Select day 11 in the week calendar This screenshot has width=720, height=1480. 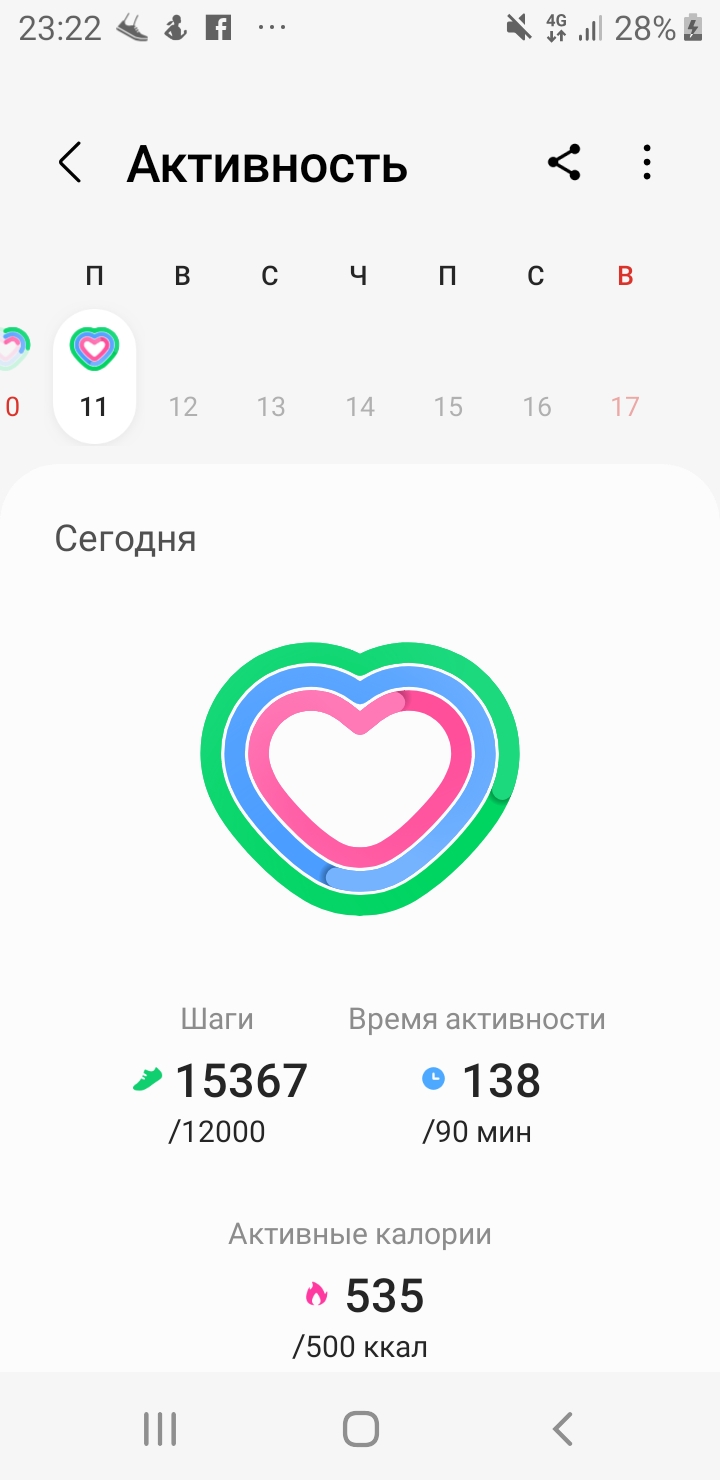pos(94,376)
